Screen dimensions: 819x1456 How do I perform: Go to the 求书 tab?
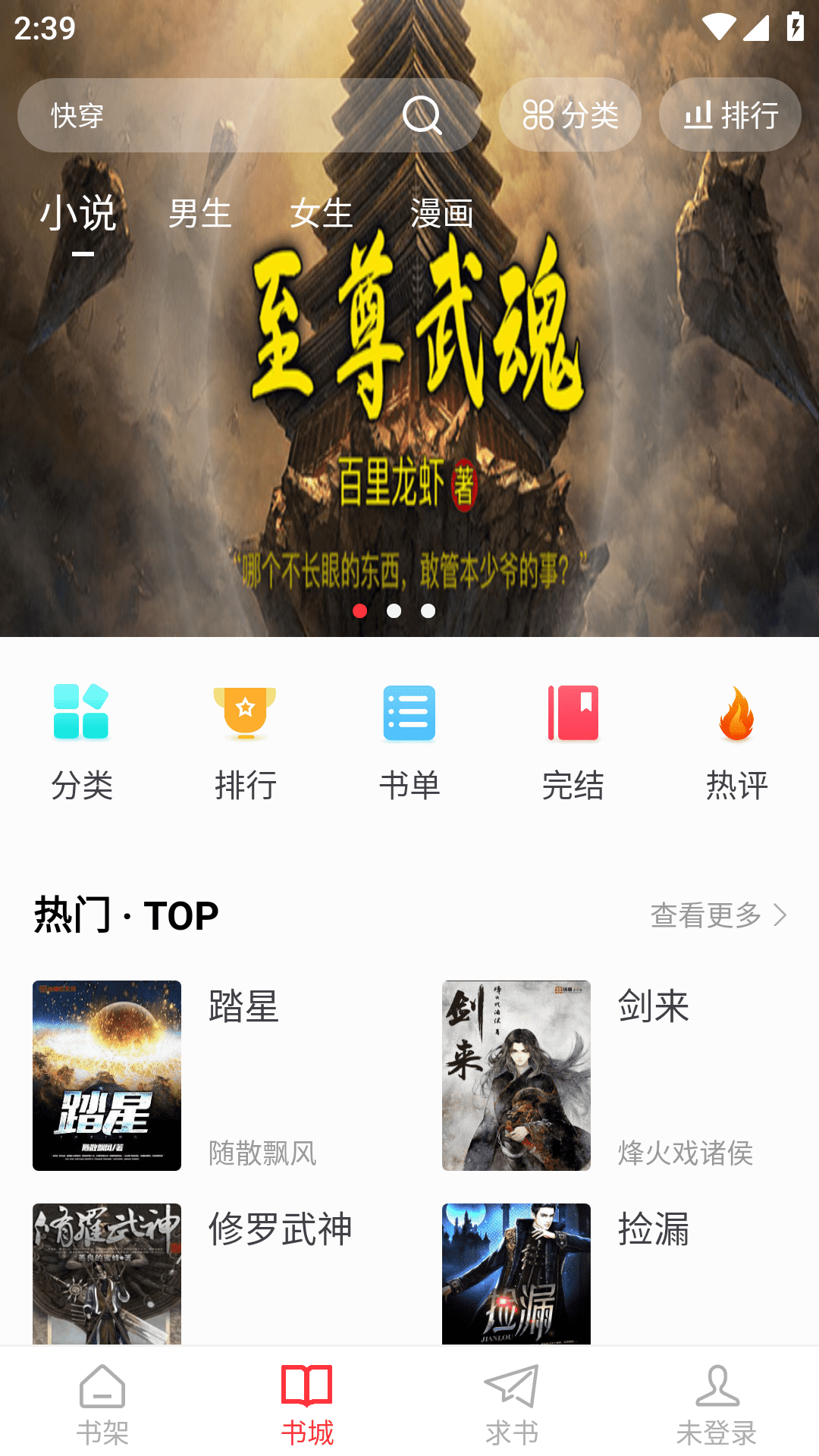[512, 1404]
